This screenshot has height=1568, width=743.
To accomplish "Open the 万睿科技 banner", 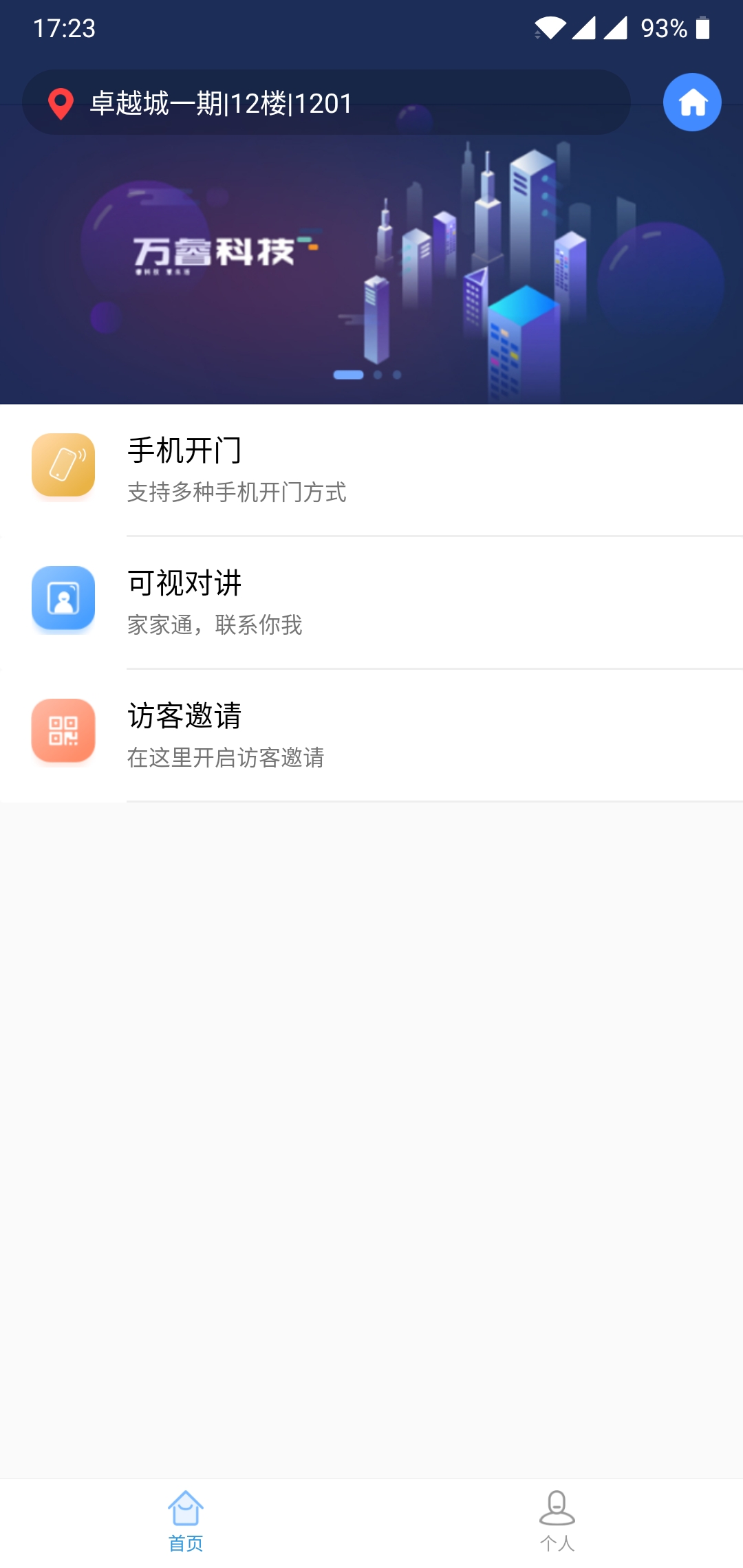I will point(371,275).
